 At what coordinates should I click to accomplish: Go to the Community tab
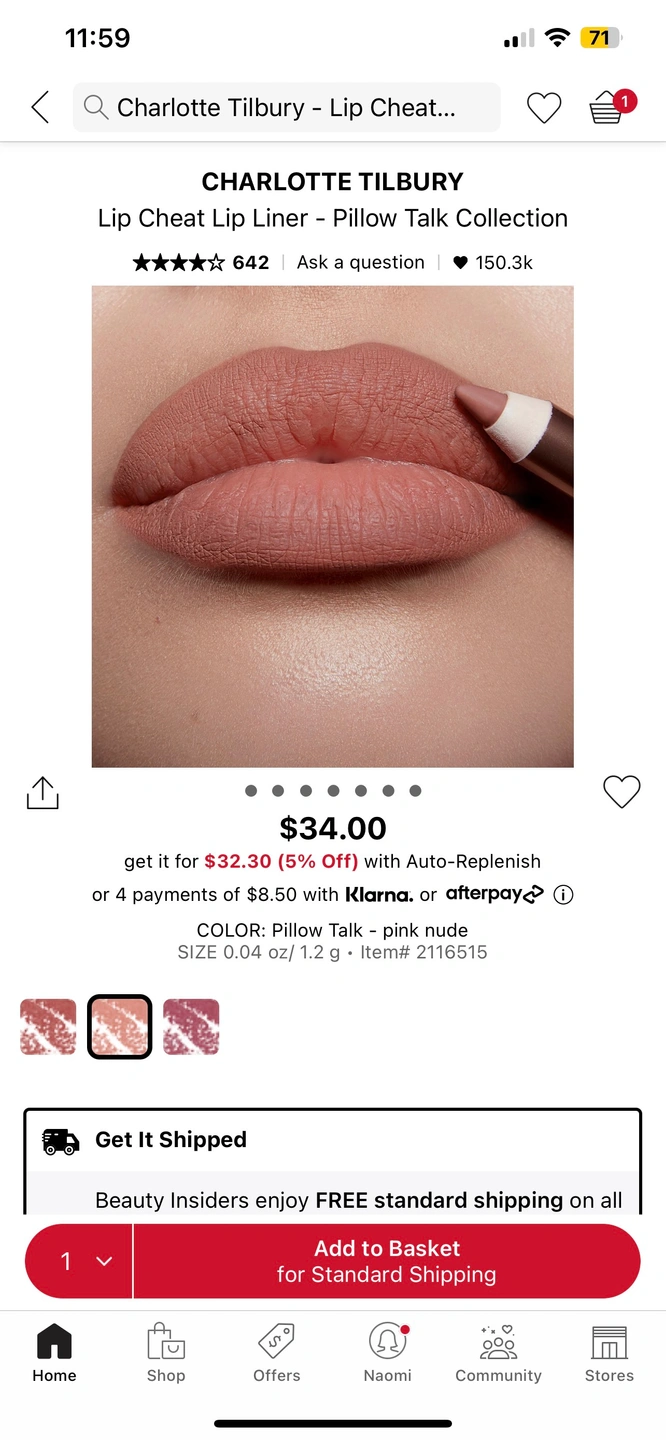pyautogui.click(x=498, y=1354)
